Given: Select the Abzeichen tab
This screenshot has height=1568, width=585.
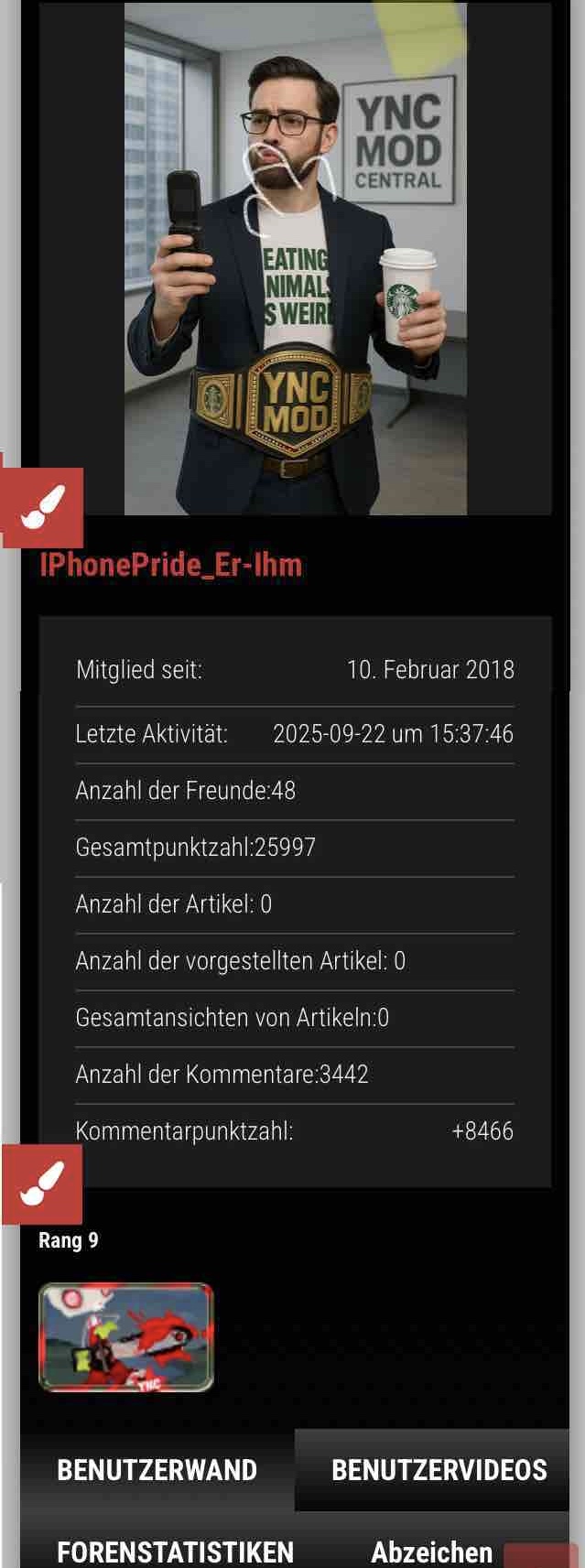Looking at the screenshot, I should pos(431,1551).
